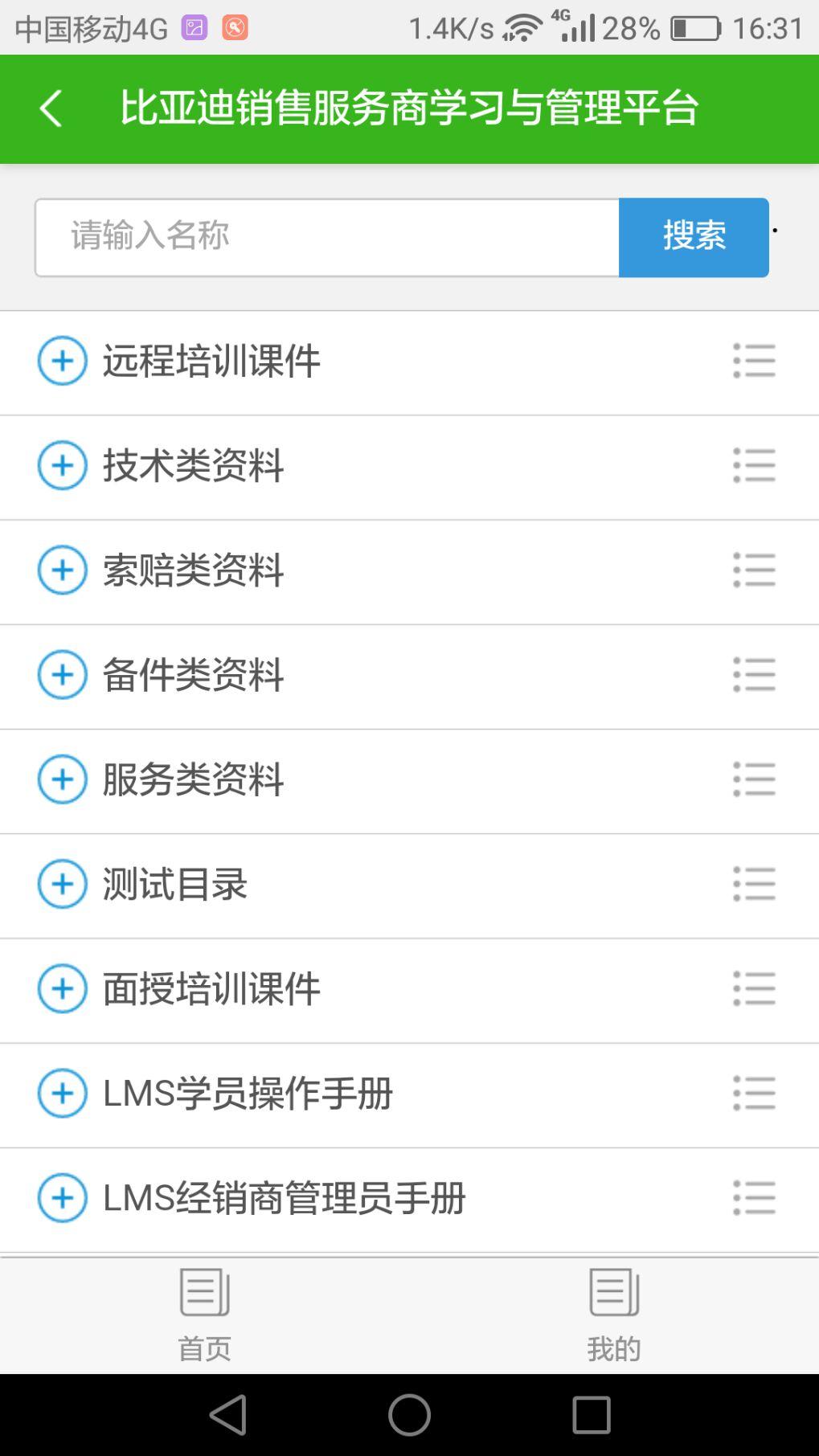
Task: Go back using the top-left arrow
Action: tap(51, 107)
